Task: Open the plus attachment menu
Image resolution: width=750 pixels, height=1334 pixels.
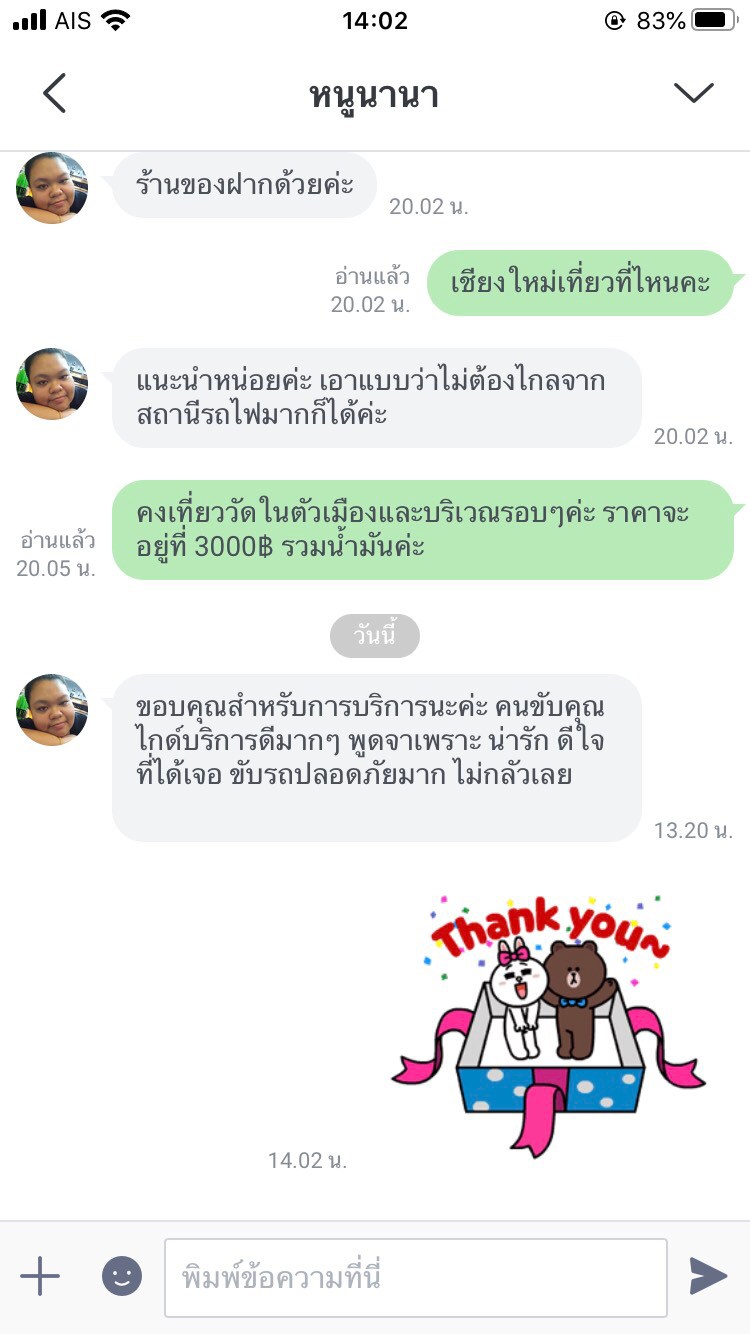Action: tap(40, 1277)
